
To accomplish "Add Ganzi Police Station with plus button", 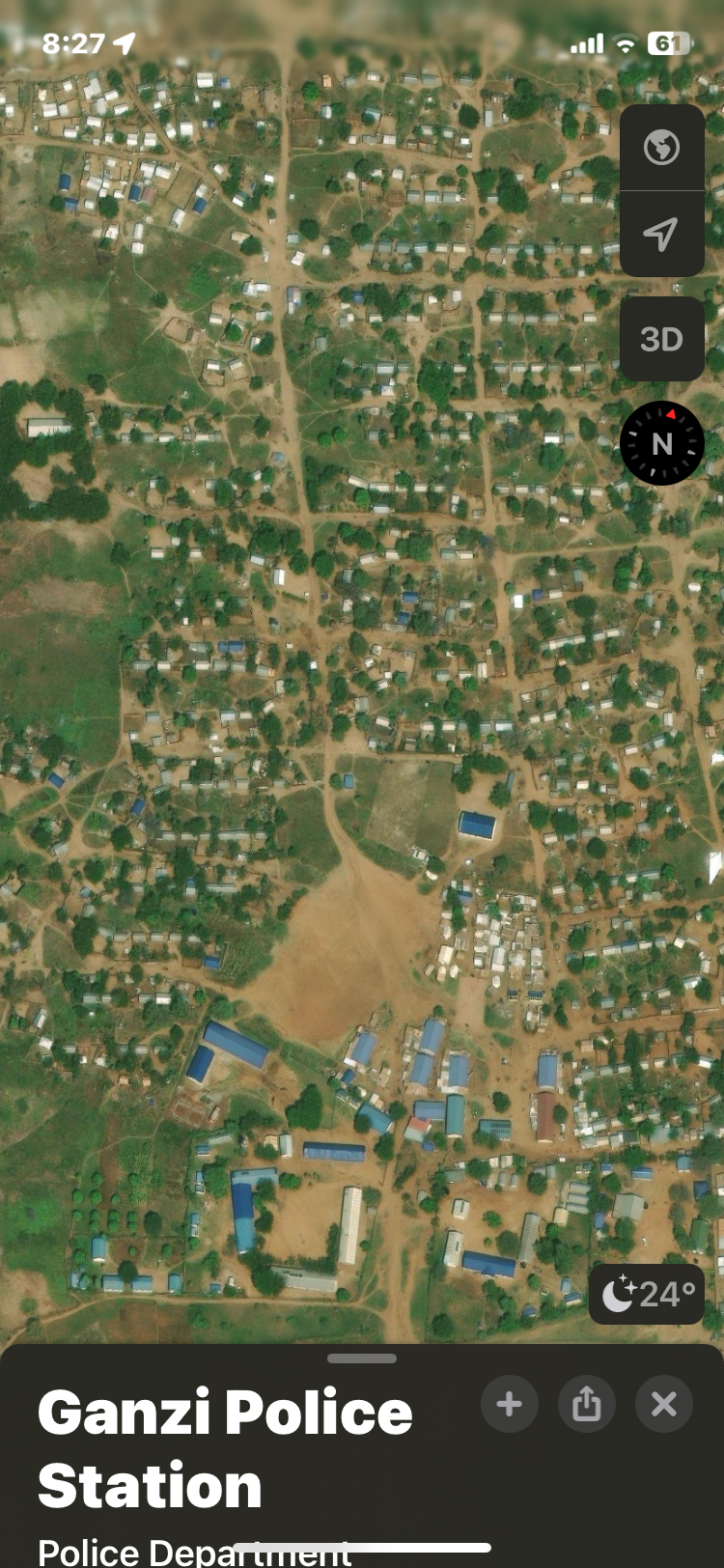I will [x=510, y=1403].
